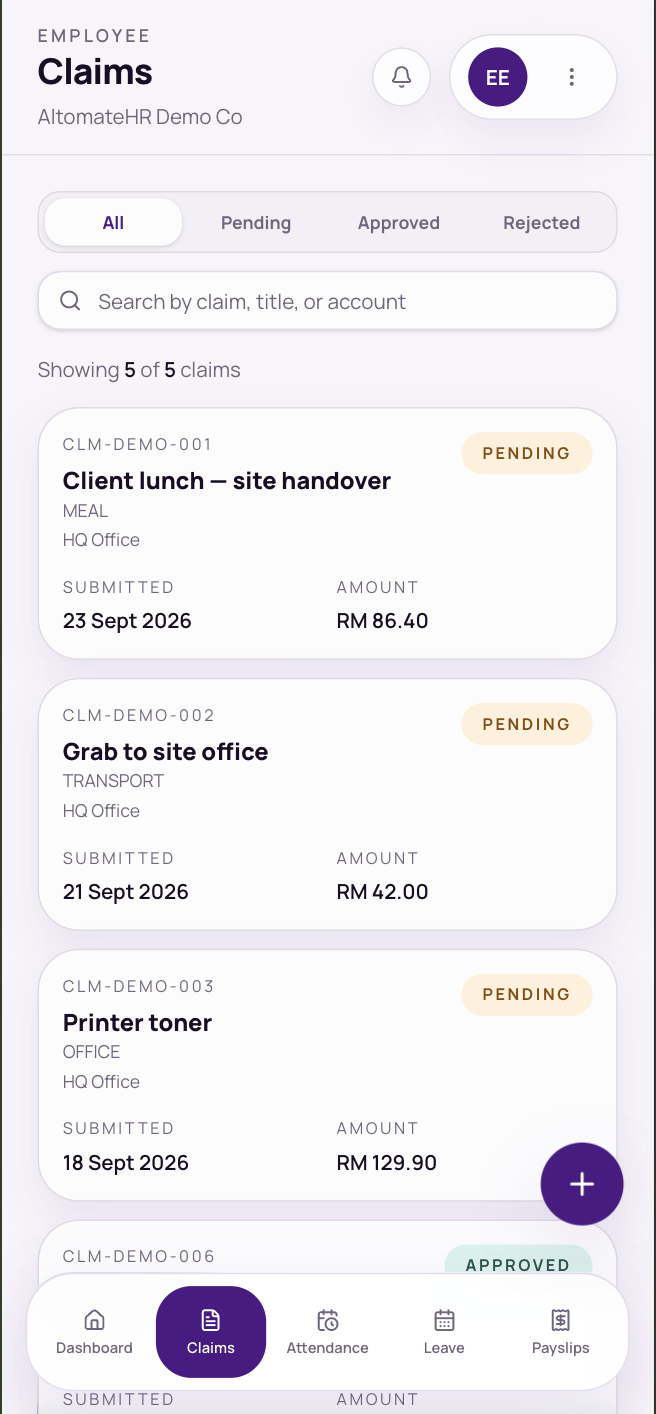Add a new claim with plus button

tap(582, 1184)
